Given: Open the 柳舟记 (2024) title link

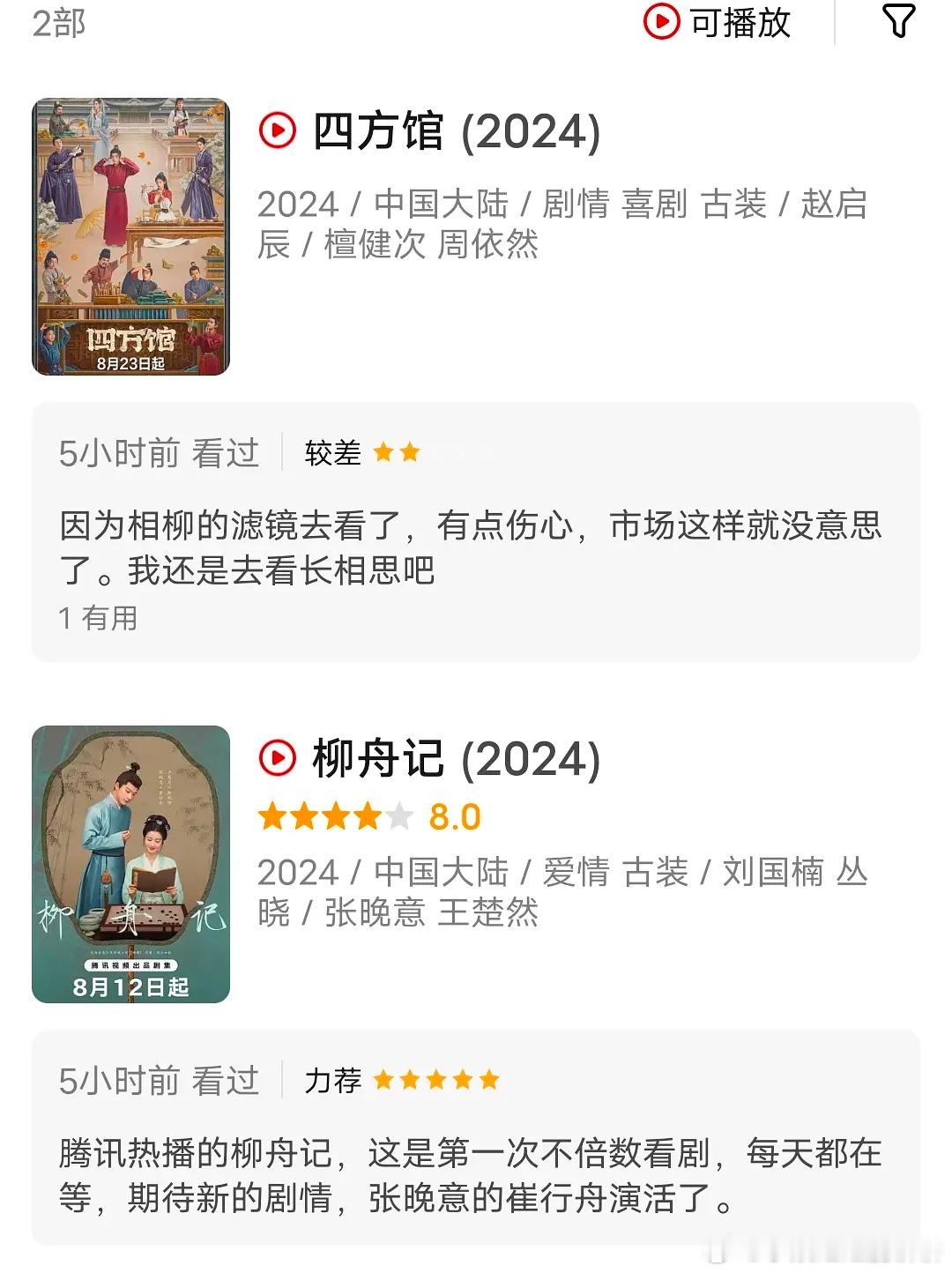Looking at the screenshot, I should 456,760.
